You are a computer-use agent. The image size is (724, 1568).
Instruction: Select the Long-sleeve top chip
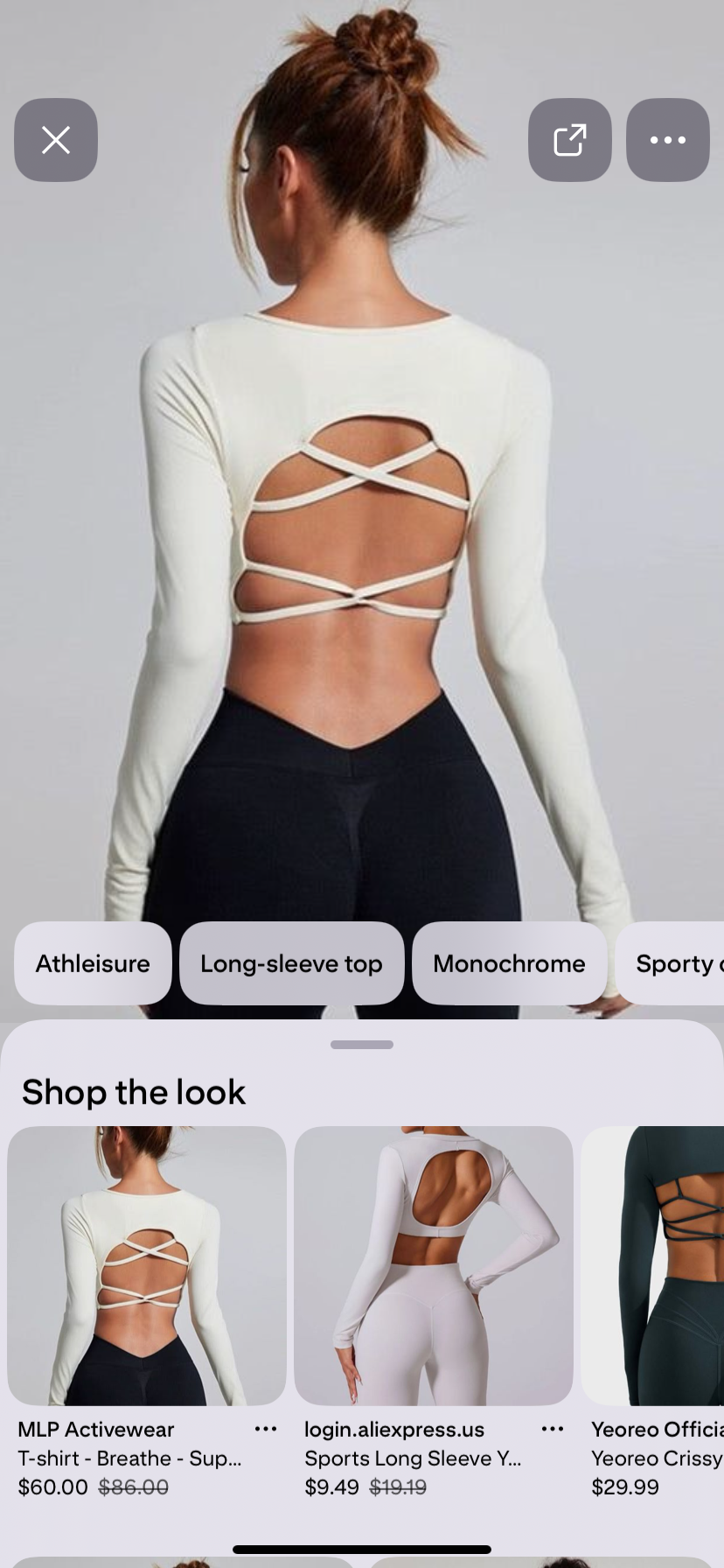pyautogui.click(x=291, y=963)
